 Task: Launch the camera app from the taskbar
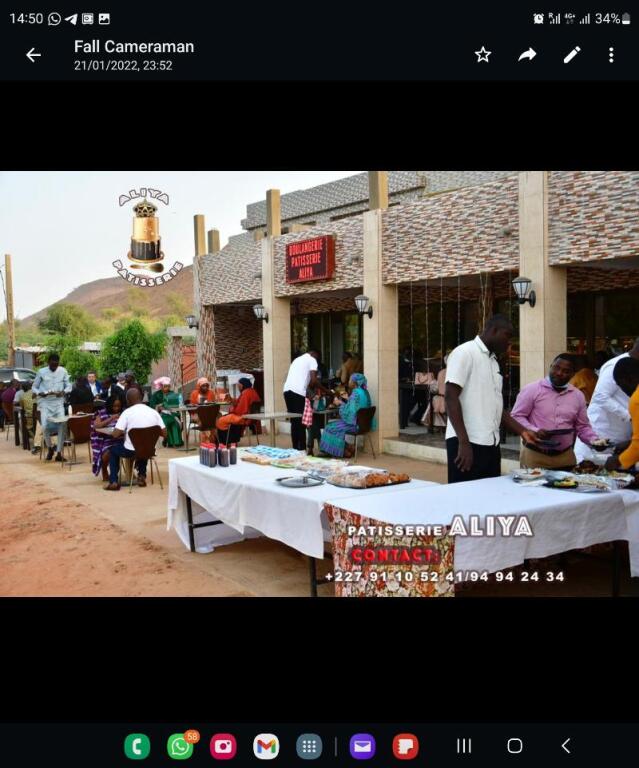point(223,746)
